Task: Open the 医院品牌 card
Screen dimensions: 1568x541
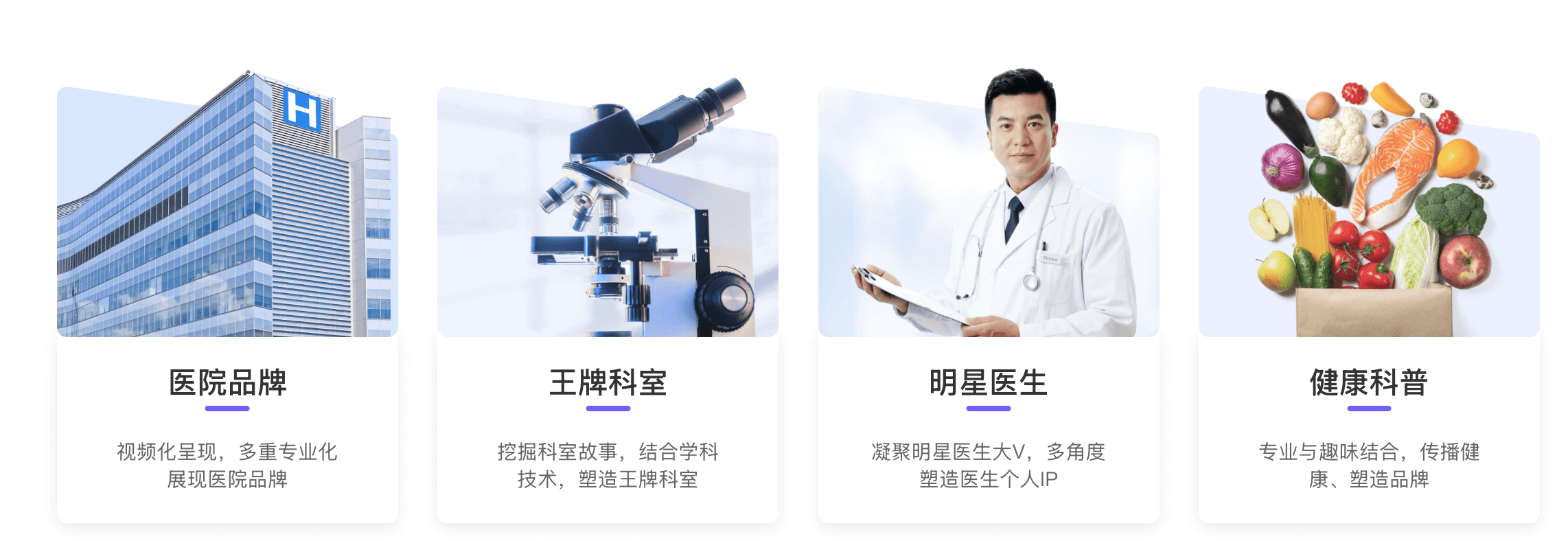Action: coord(227,382)
